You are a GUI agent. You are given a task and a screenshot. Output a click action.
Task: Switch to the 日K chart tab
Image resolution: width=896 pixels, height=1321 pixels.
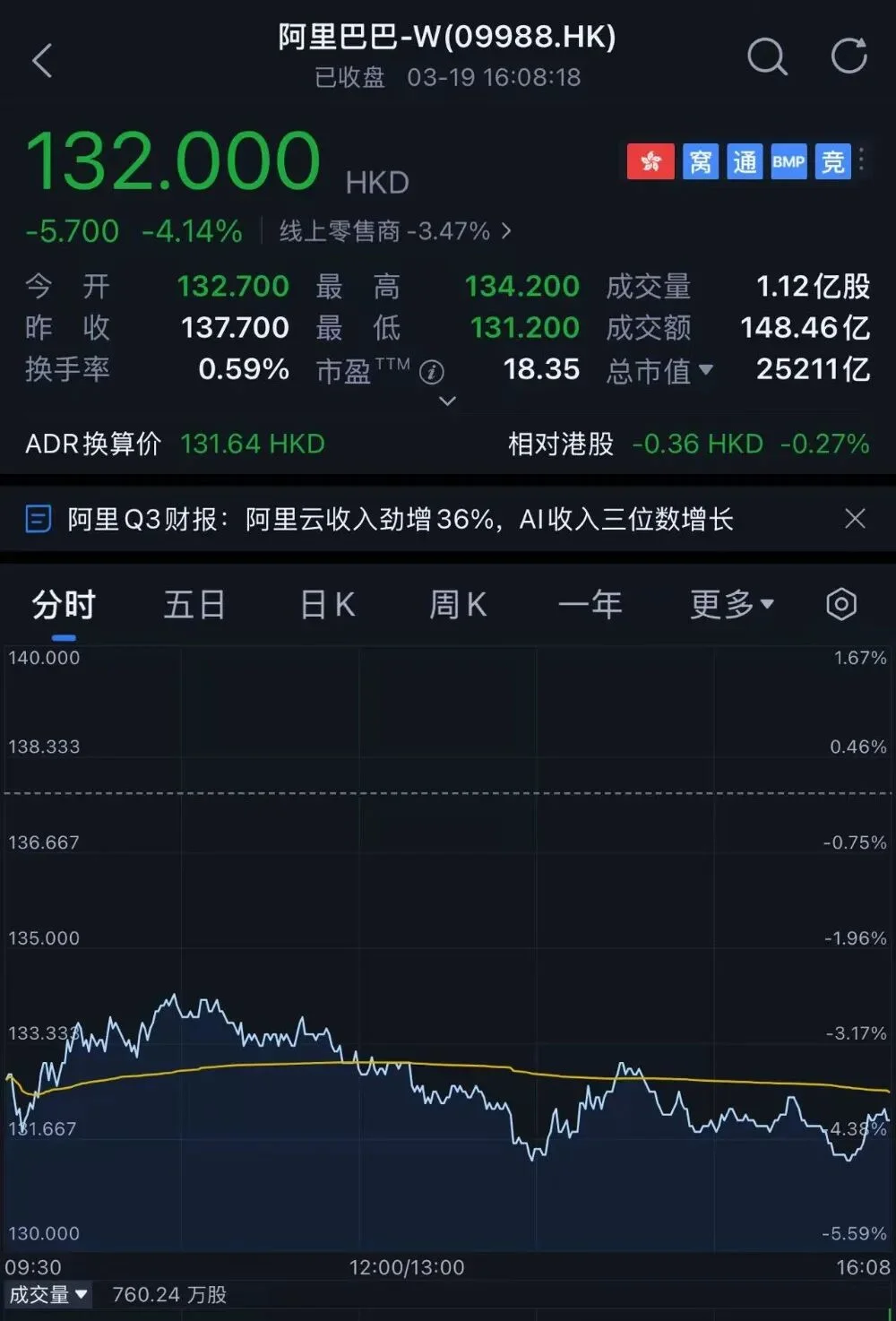click(x=326, y=604)
